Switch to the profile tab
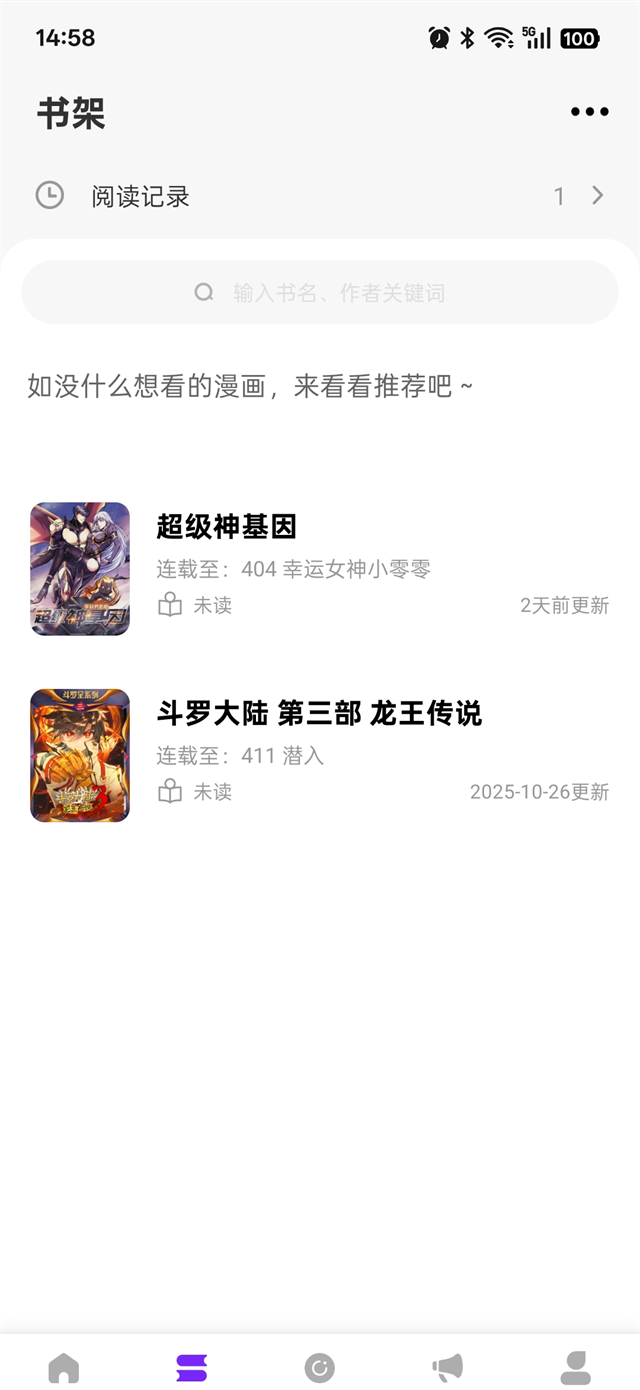 [576, 1367]
